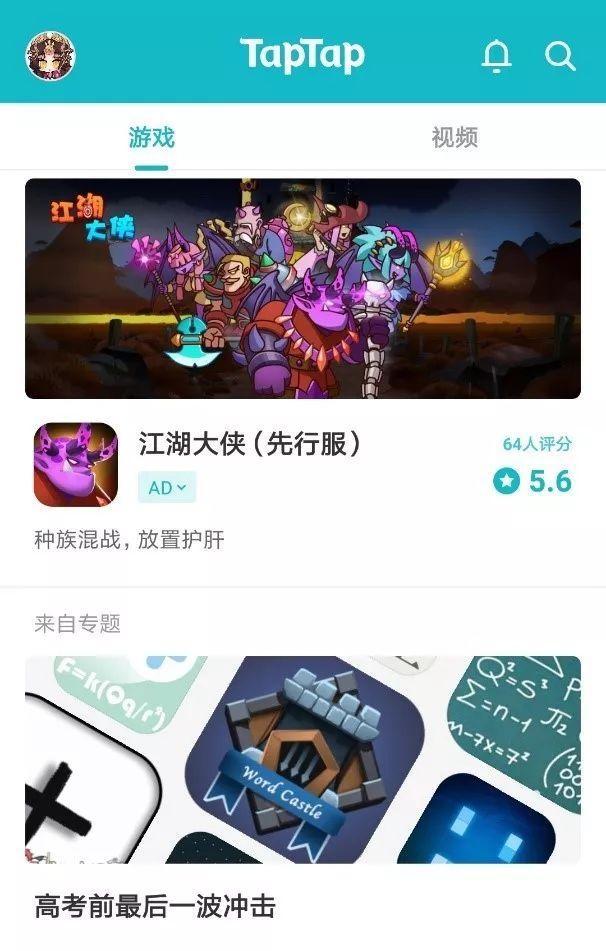Switch to the 视频 tab
The height and width of the screenshot is (951, 606).
(x=454, y=137)
